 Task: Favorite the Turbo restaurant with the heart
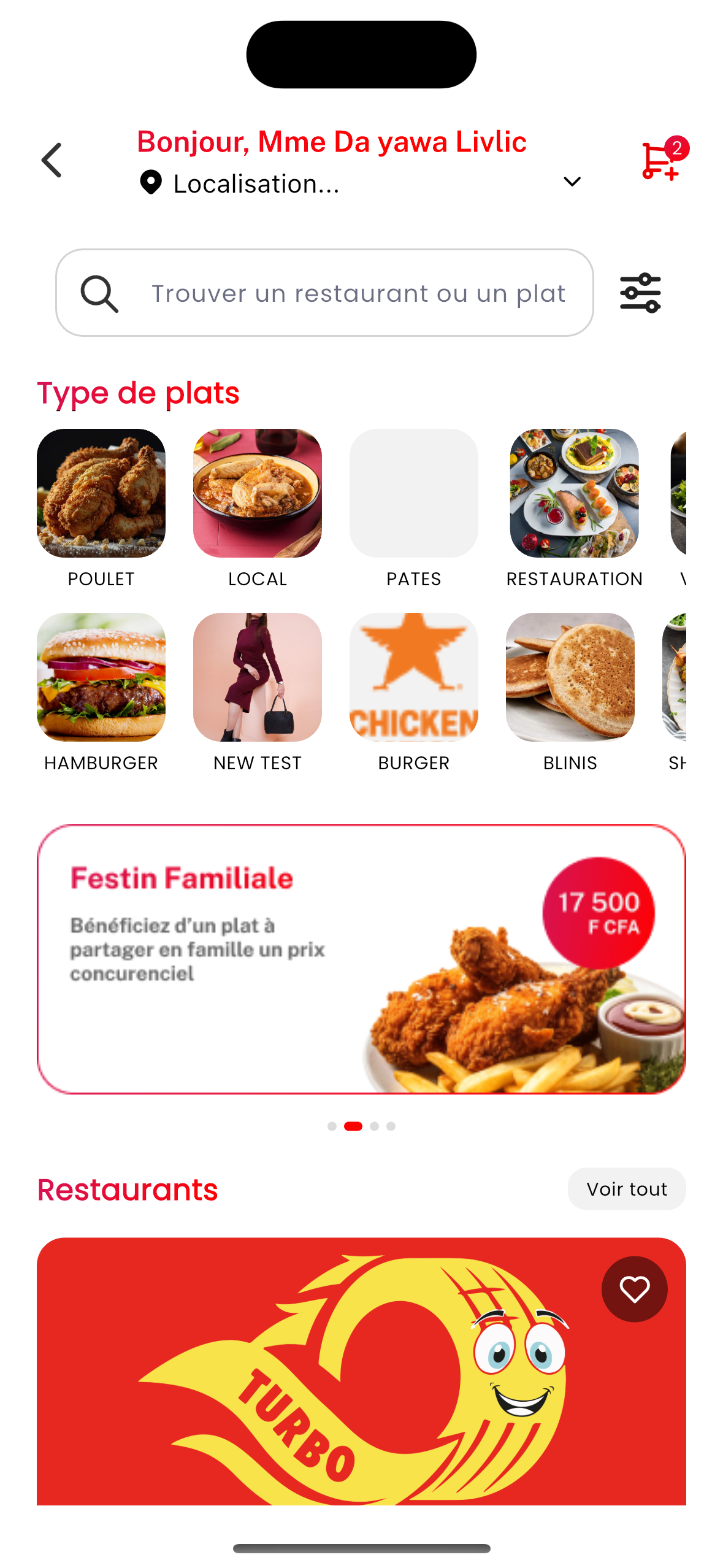click(634, 1289)
